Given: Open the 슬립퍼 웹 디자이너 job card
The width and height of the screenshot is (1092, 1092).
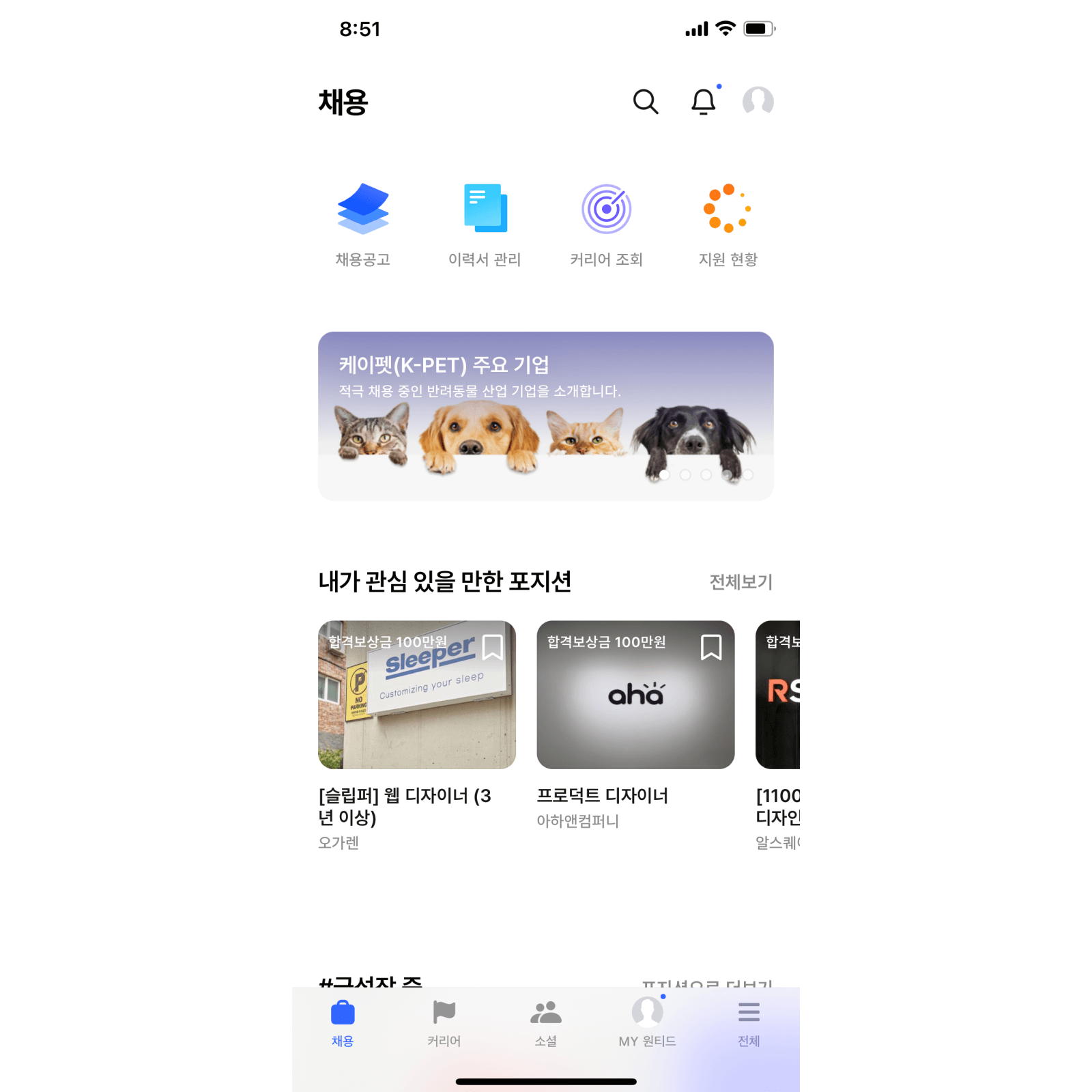Looking at the screenshot, I should [416, 717].
